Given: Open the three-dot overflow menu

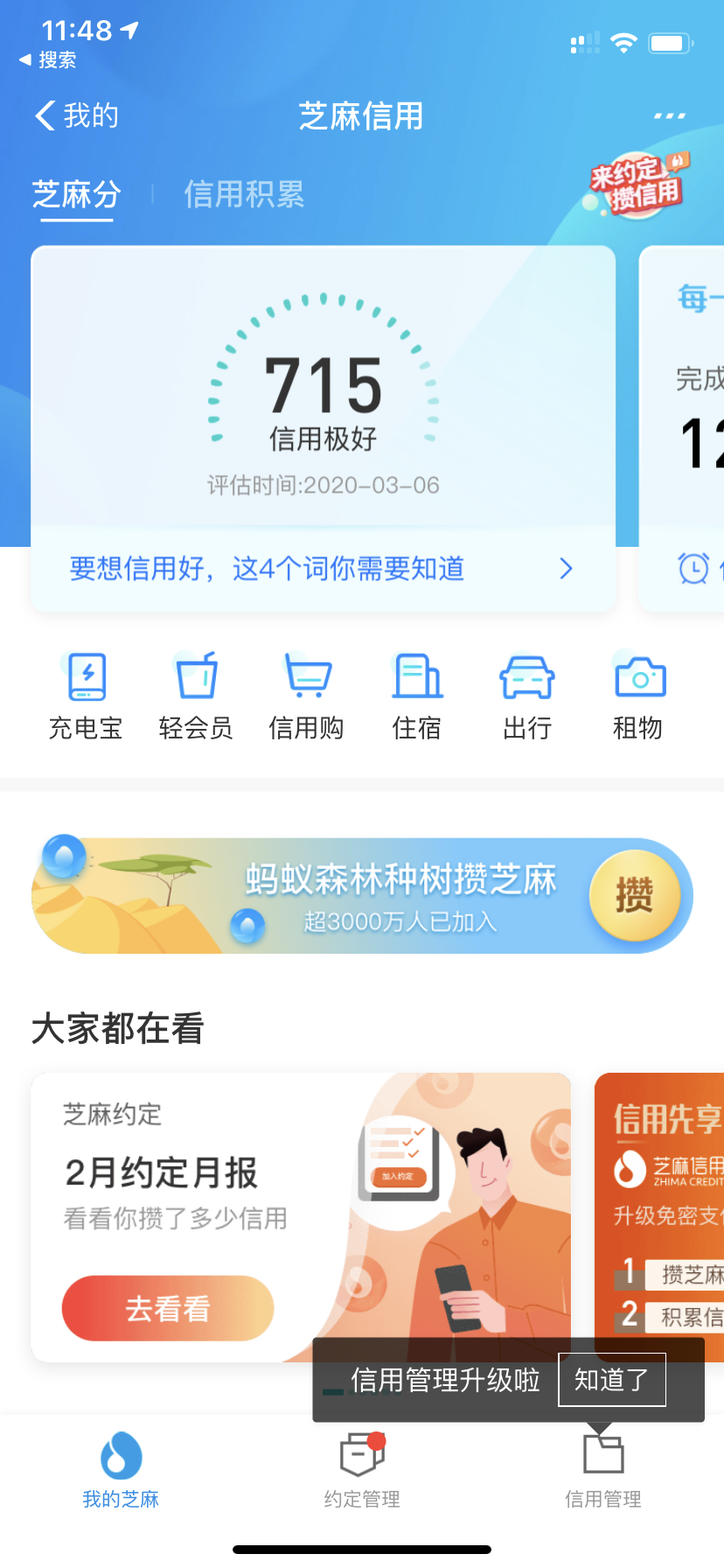Looking at the screenshot, I should click(669, 115).
